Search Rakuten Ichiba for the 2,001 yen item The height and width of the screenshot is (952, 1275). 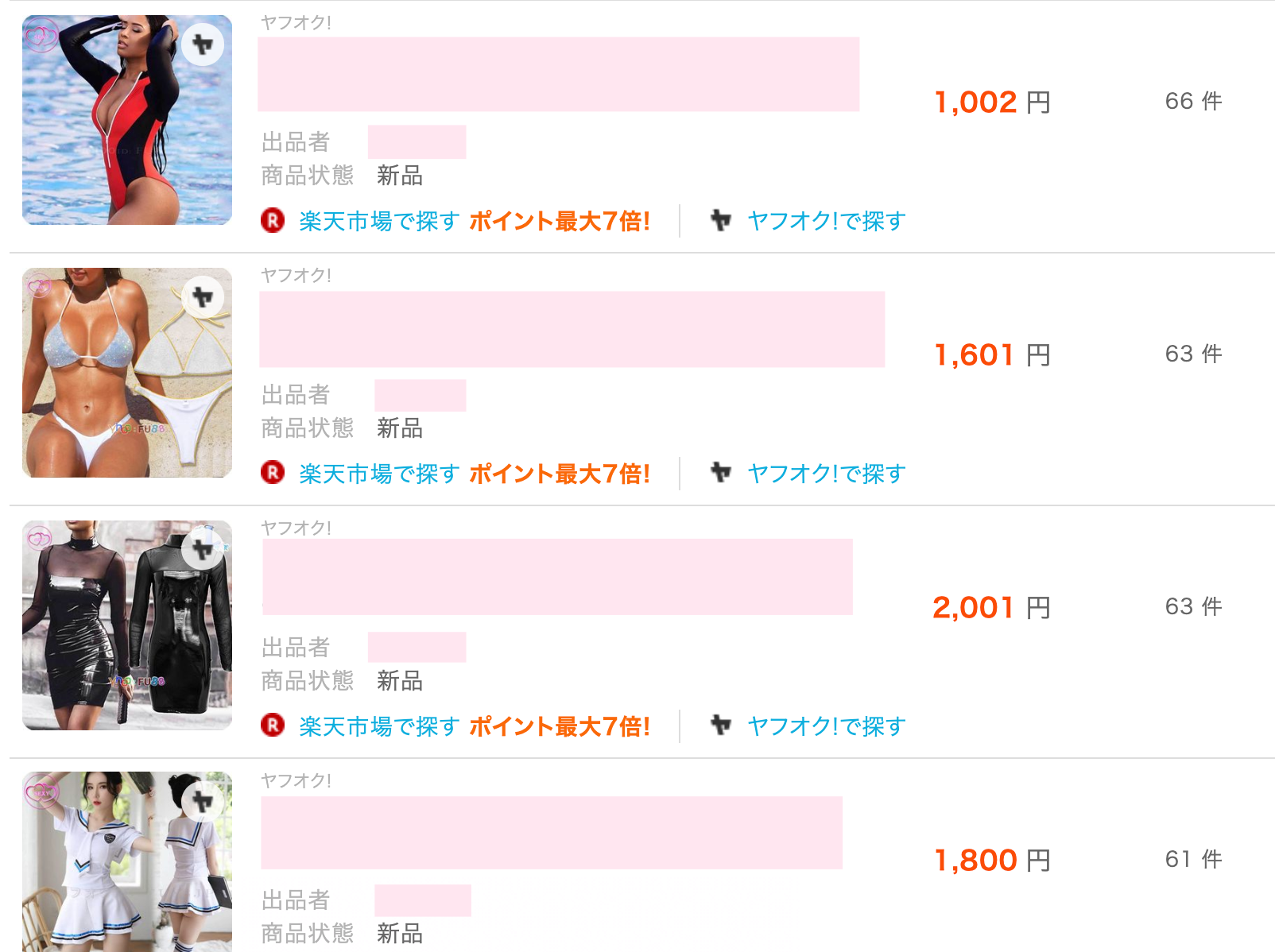379,726
